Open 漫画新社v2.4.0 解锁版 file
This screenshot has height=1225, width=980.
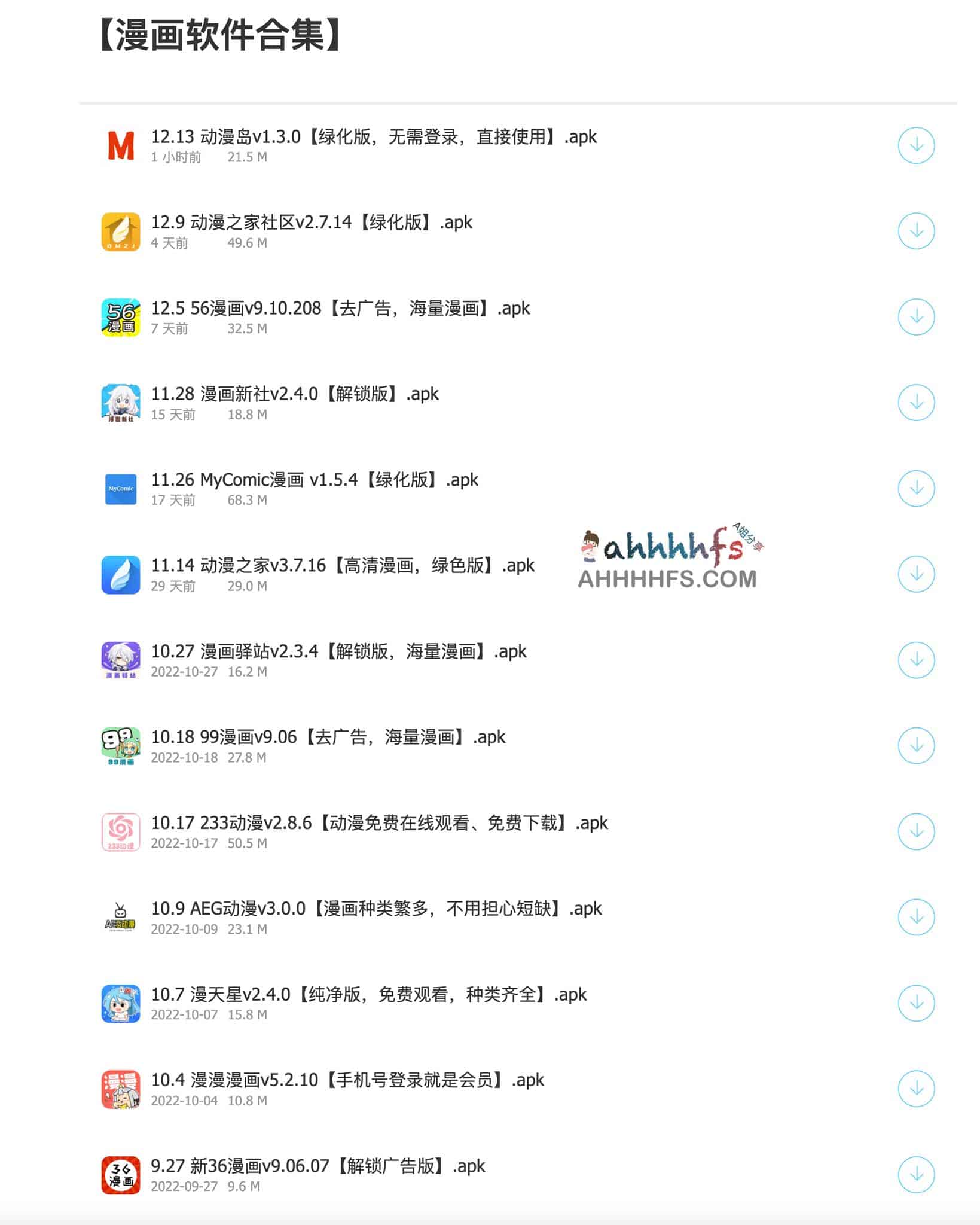(x=295, y=394)
